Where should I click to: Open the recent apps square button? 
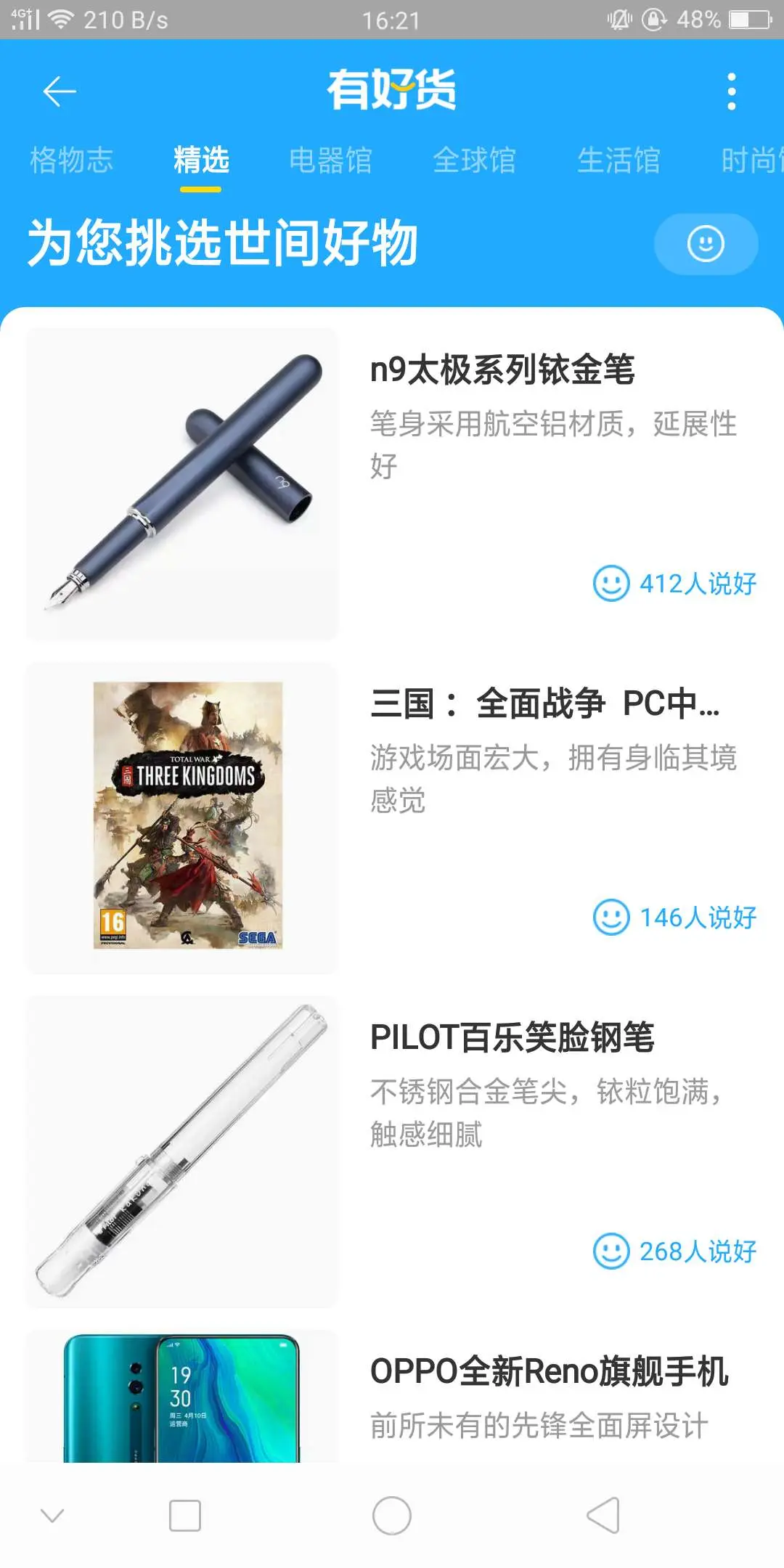coord(184,1516)
